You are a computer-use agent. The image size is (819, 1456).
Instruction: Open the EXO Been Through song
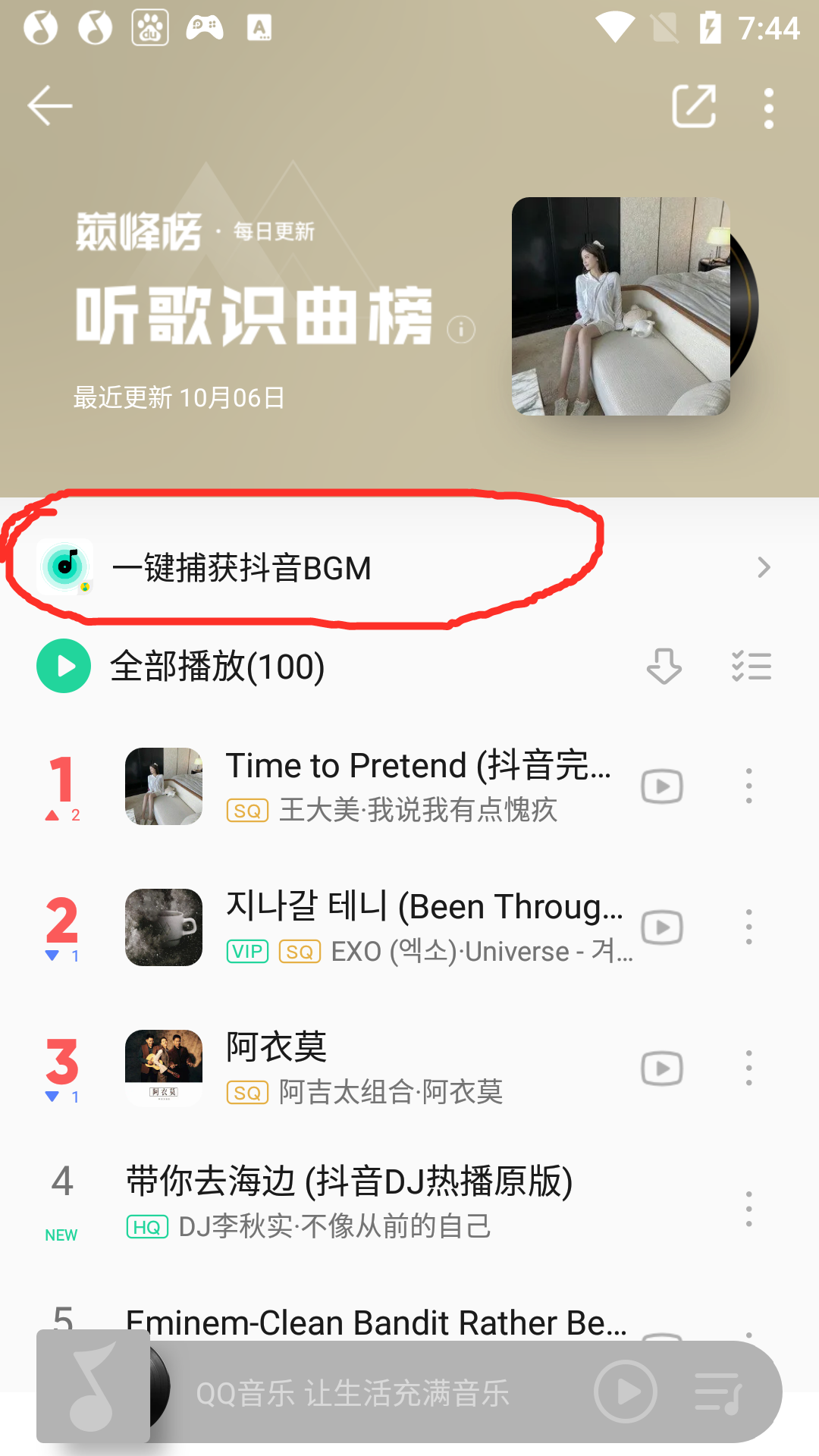click(x=425, y=927)
